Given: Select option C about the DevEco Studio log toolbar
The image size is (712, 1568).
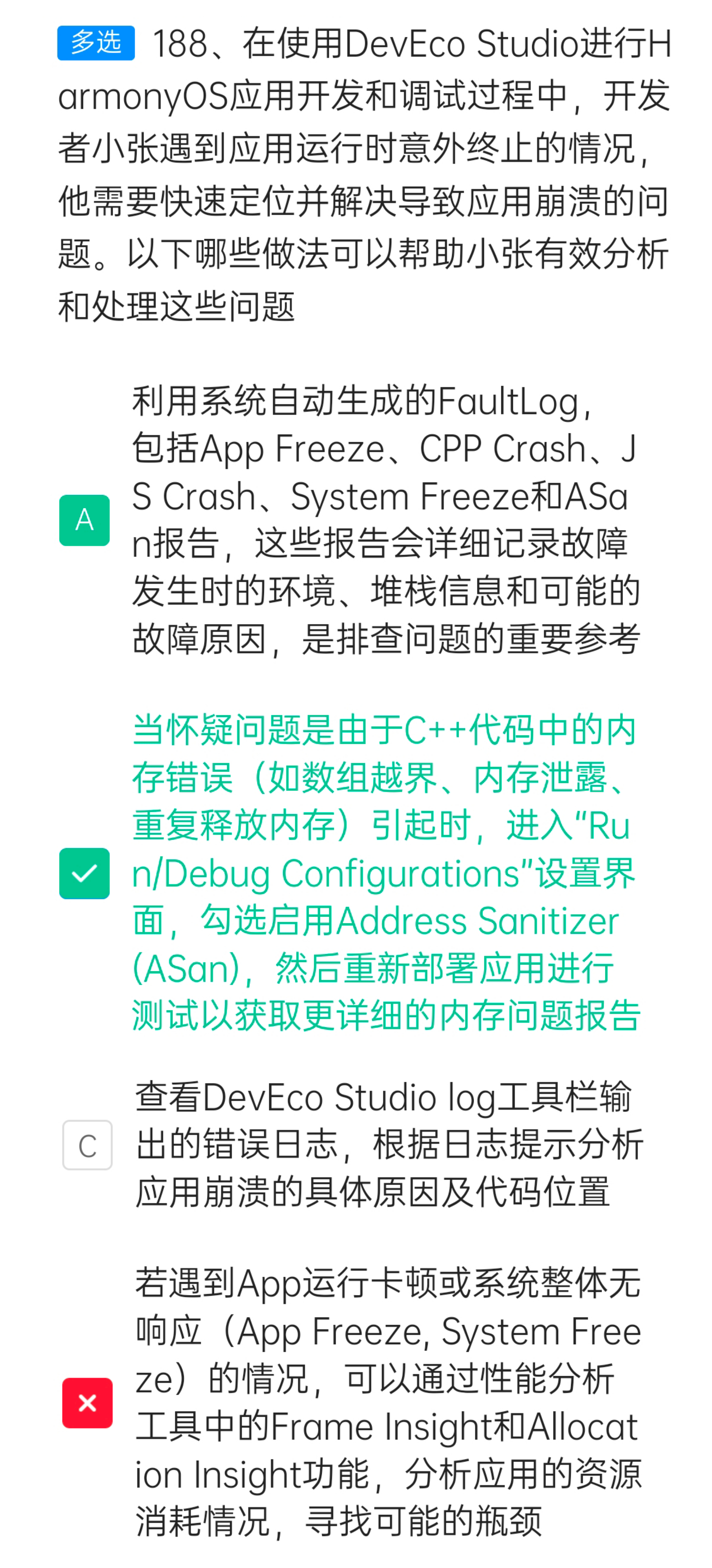Looking at the screenshot, I should pos(87,1145).
